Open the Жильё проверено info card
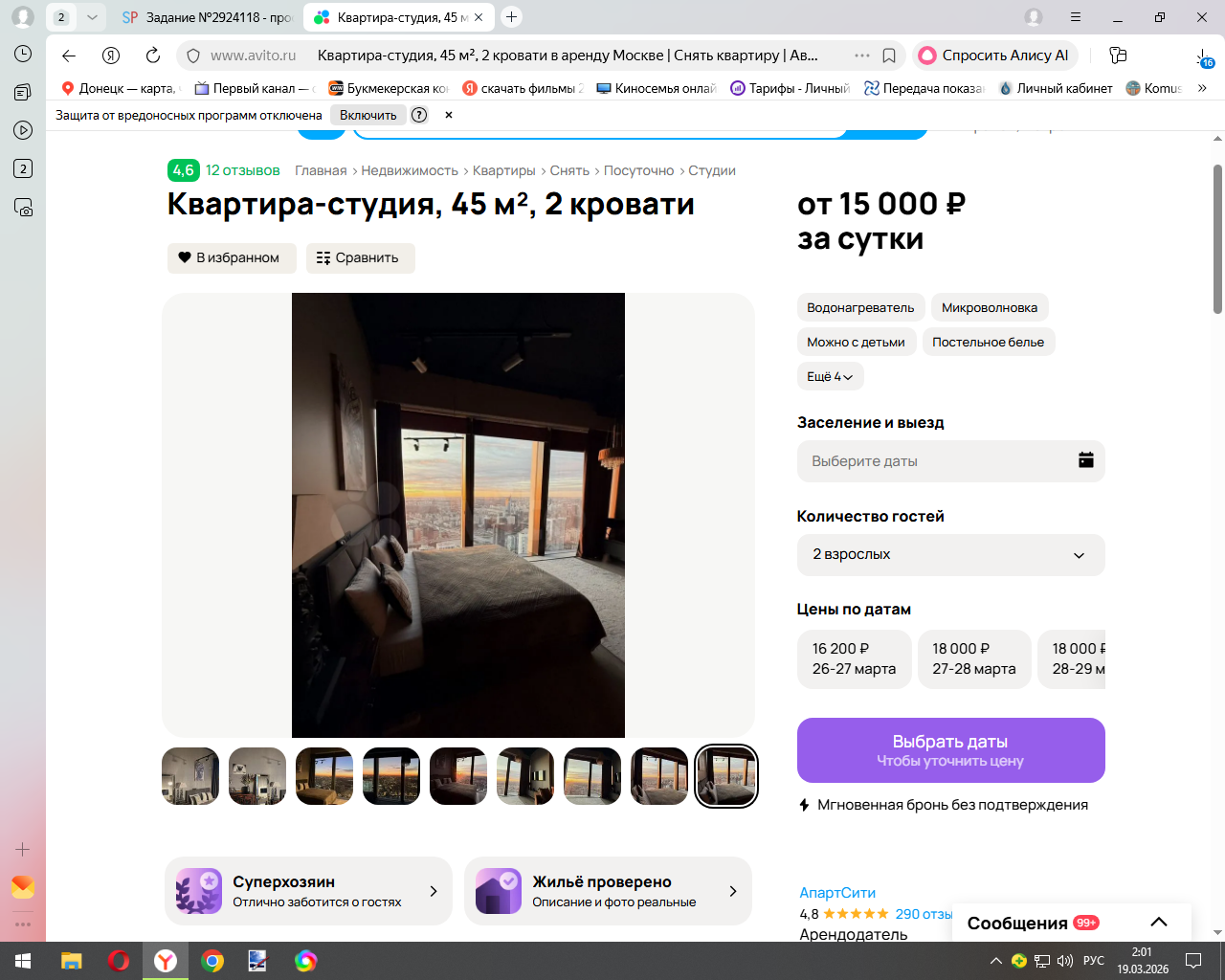 point(608,891)
